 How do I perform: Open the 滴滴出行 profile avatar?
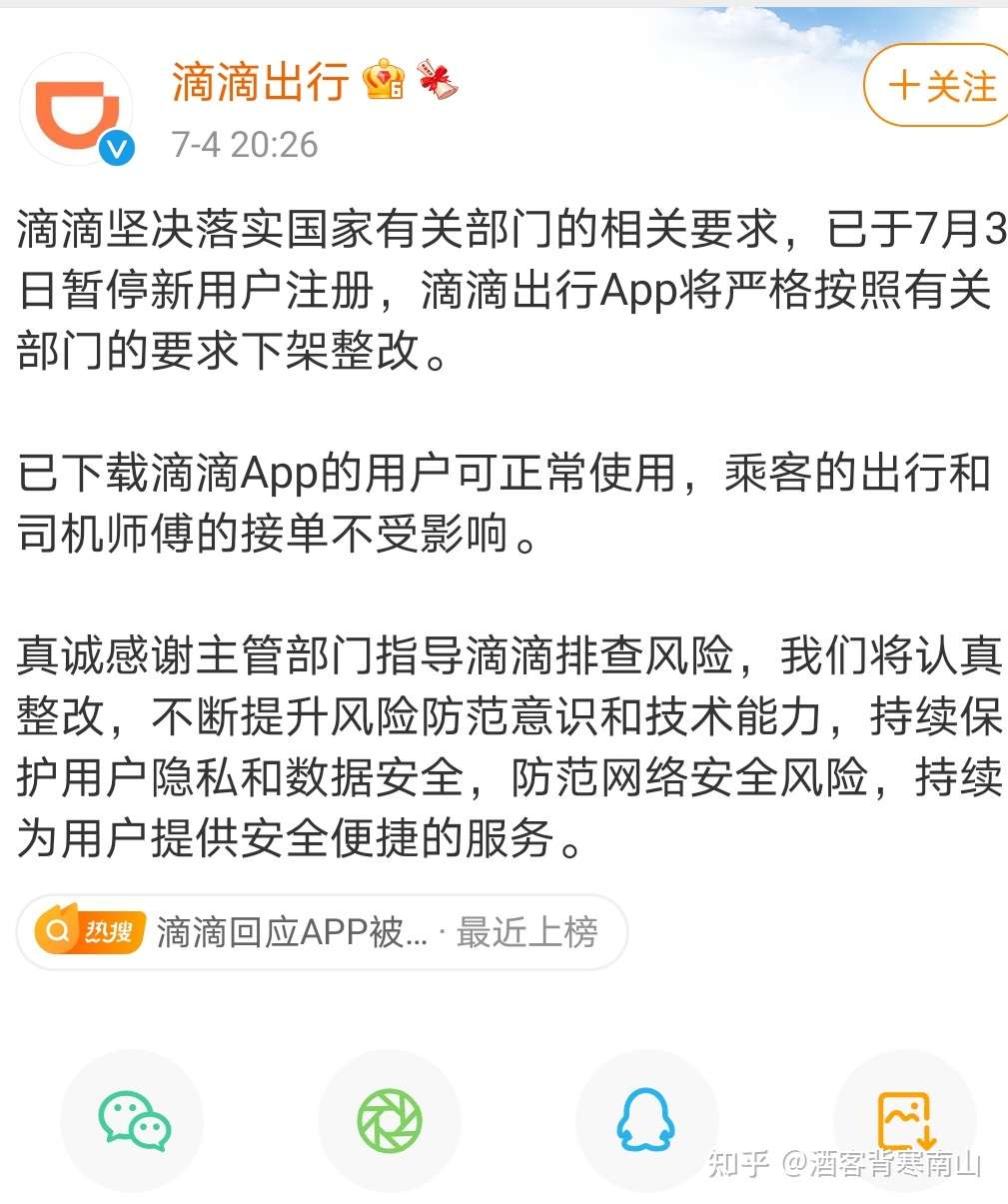[x=77, y=109]
